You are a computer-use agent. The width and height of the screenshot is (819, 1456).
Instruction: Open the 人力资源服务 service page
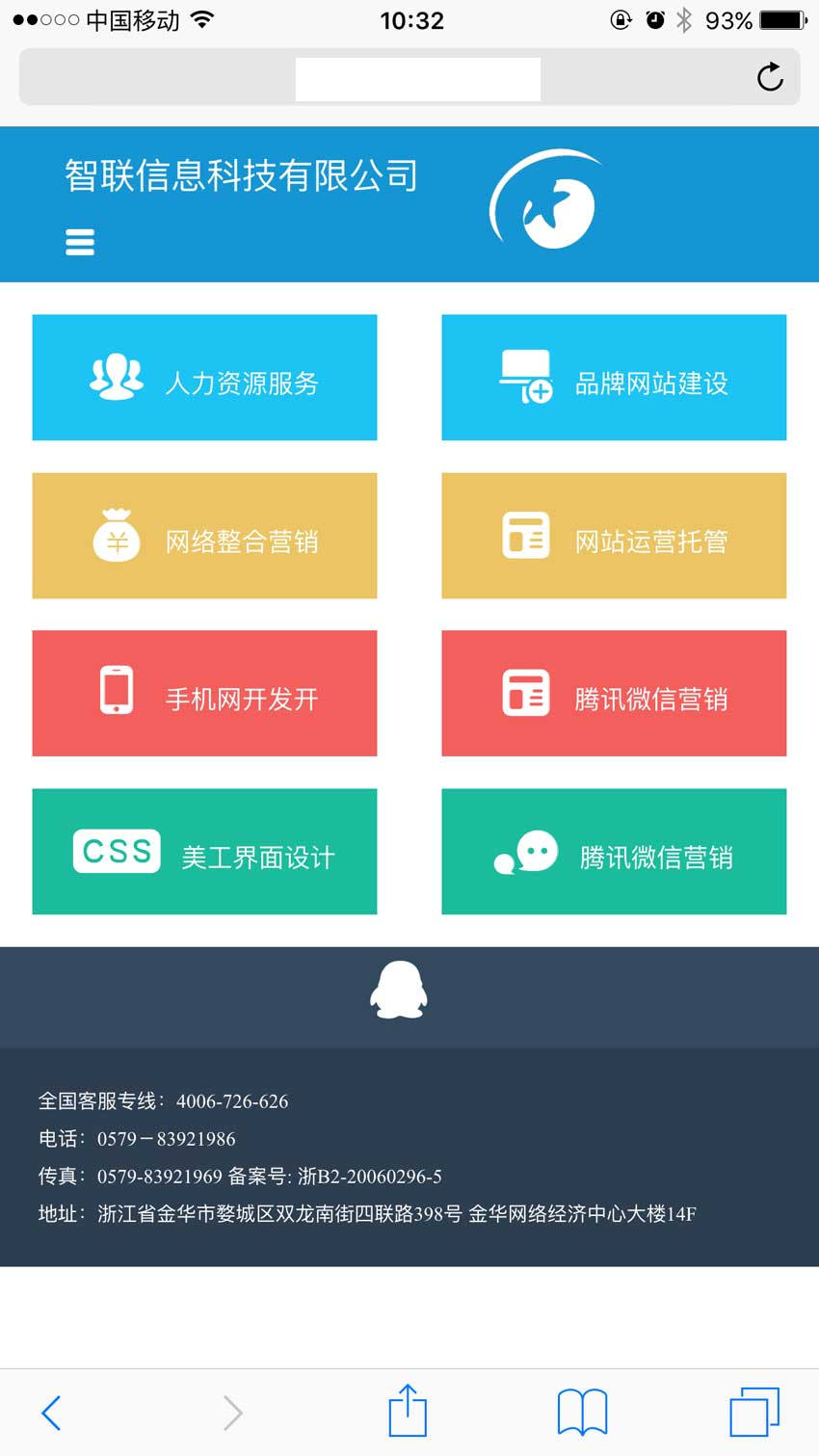(204, 377)
